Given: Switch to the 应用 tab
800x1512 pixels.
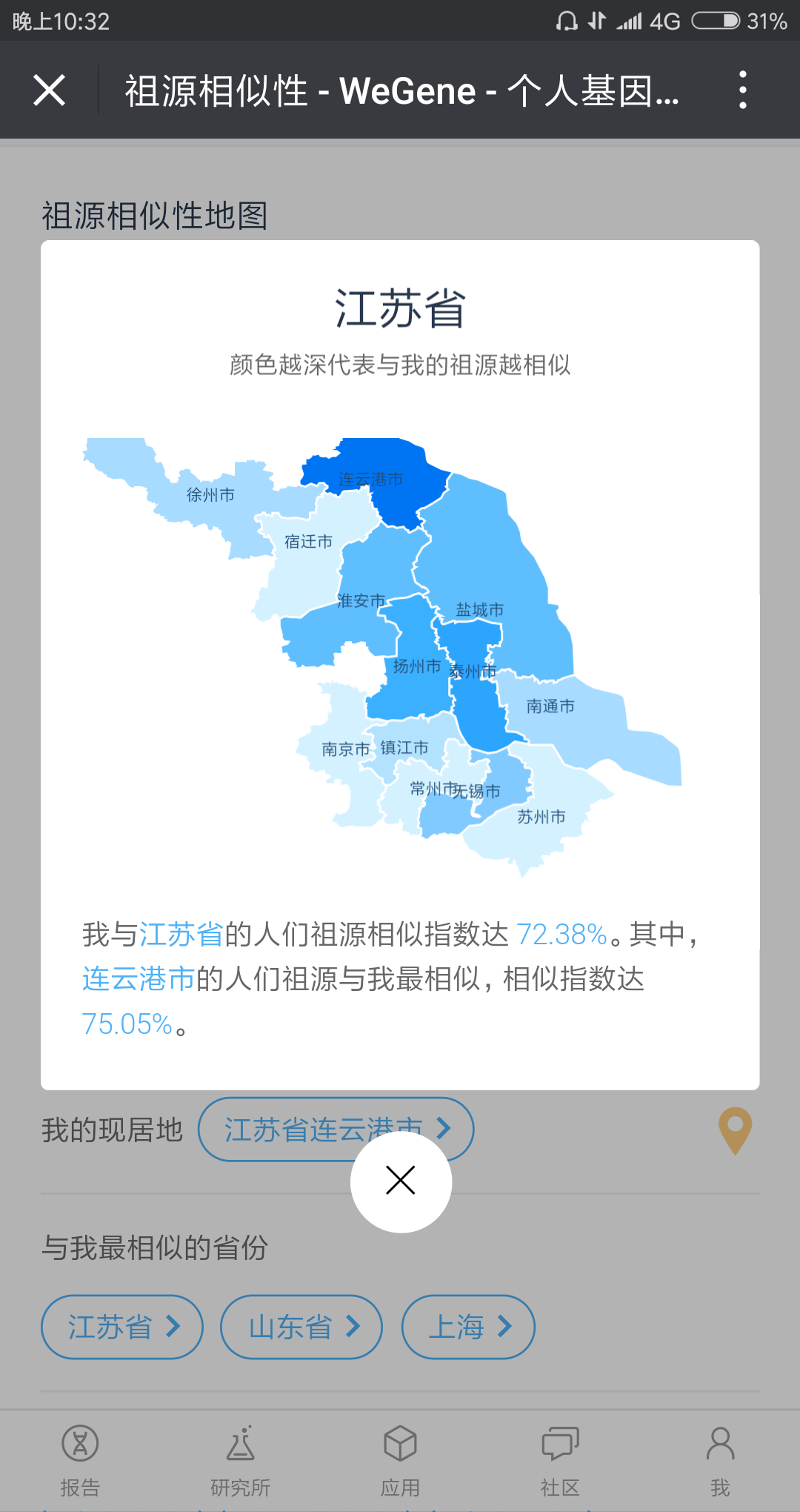Looking at the screenshot, I should (x=400, y=1460).
